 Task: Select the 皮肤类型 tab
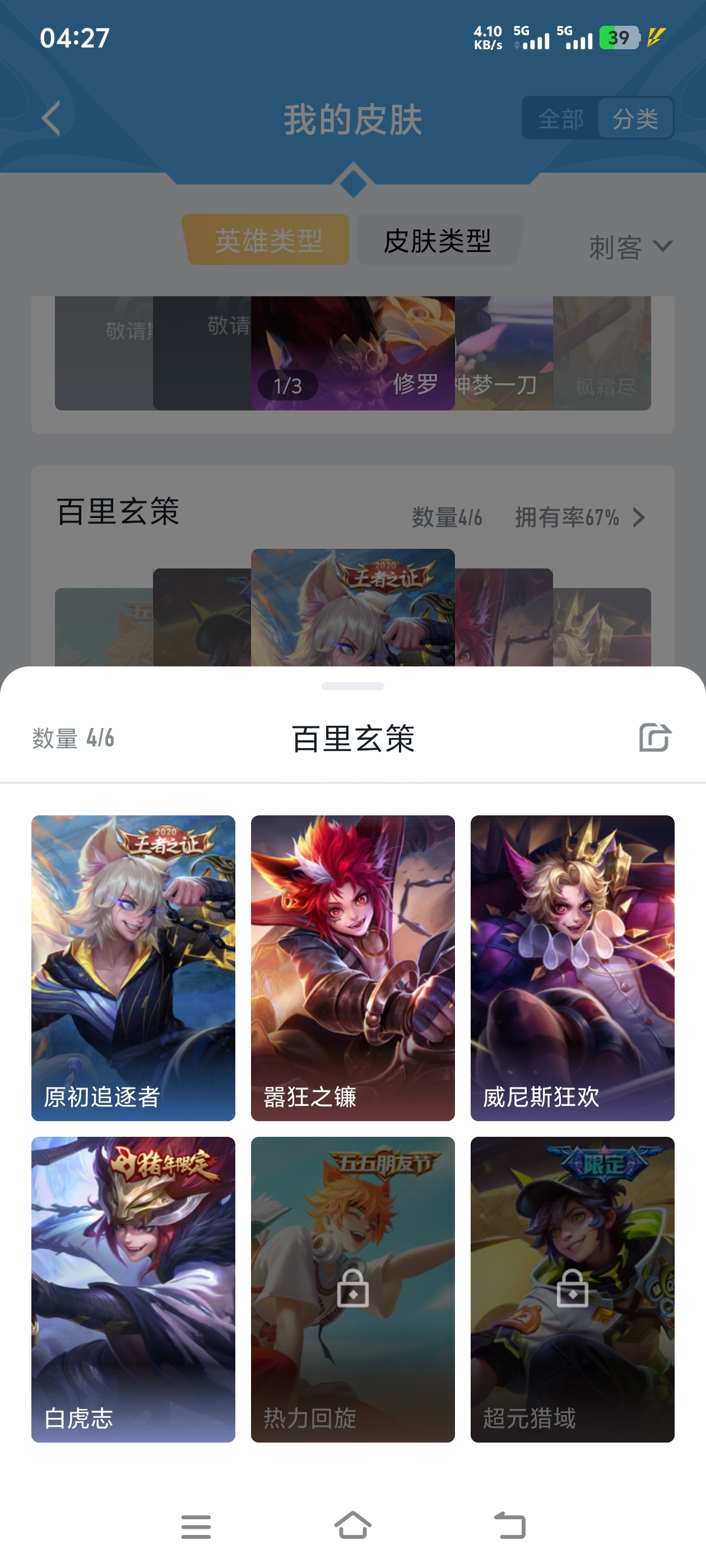(x=438, y=240)
